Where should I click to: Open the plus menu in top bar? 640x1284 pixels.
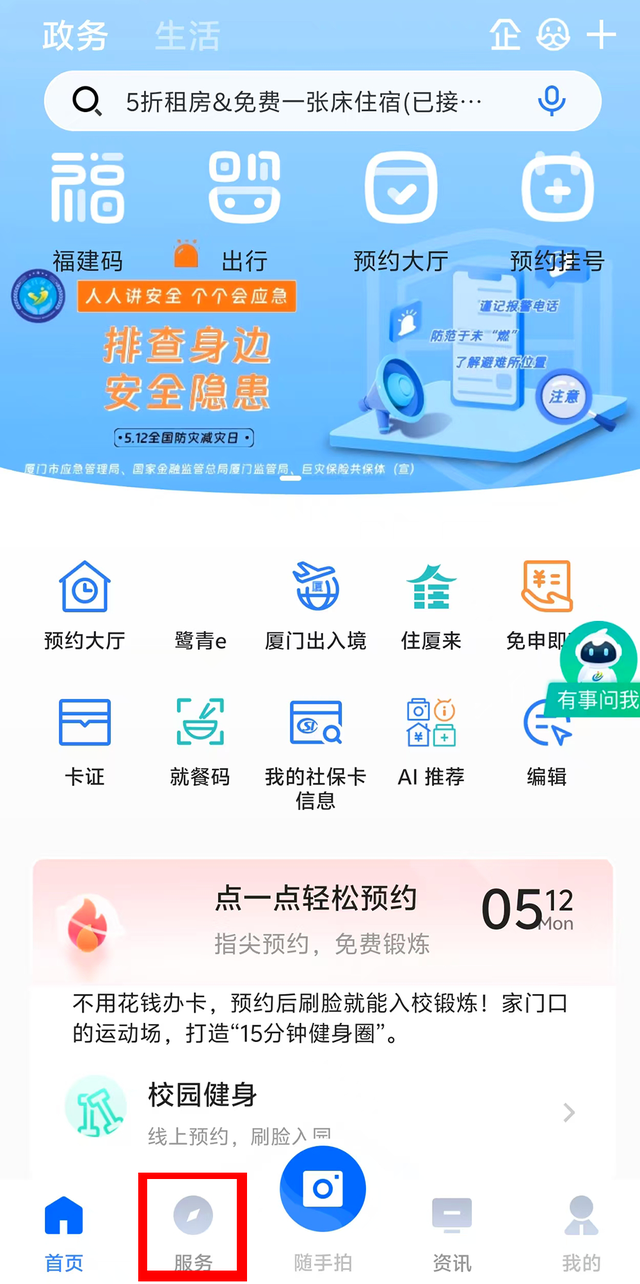pyautogui.click(x=601, y=35)
